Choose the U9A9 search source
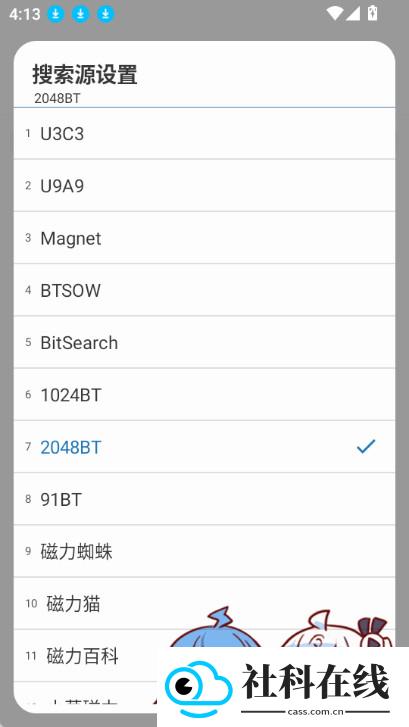Screen dimensions: 409x727 coord(204,185)
